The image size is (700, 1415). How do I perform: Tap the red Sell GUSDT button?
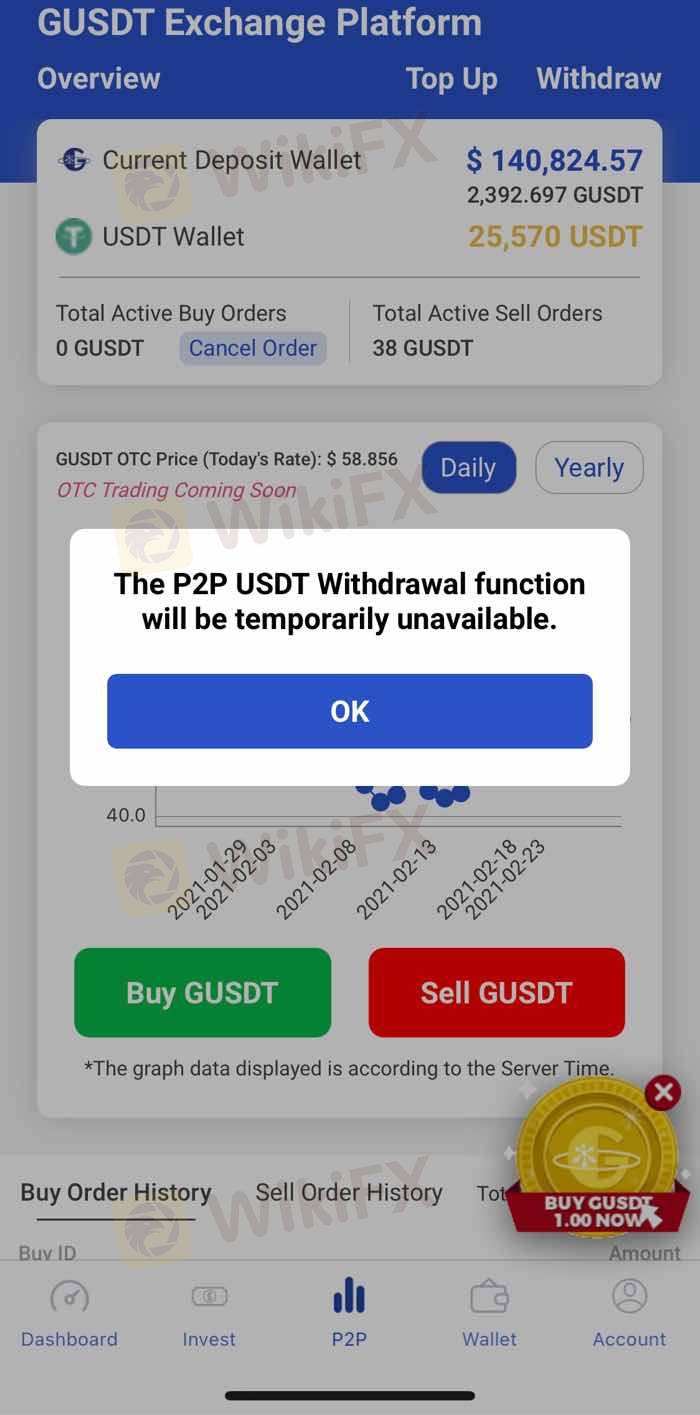click(496, 992)
